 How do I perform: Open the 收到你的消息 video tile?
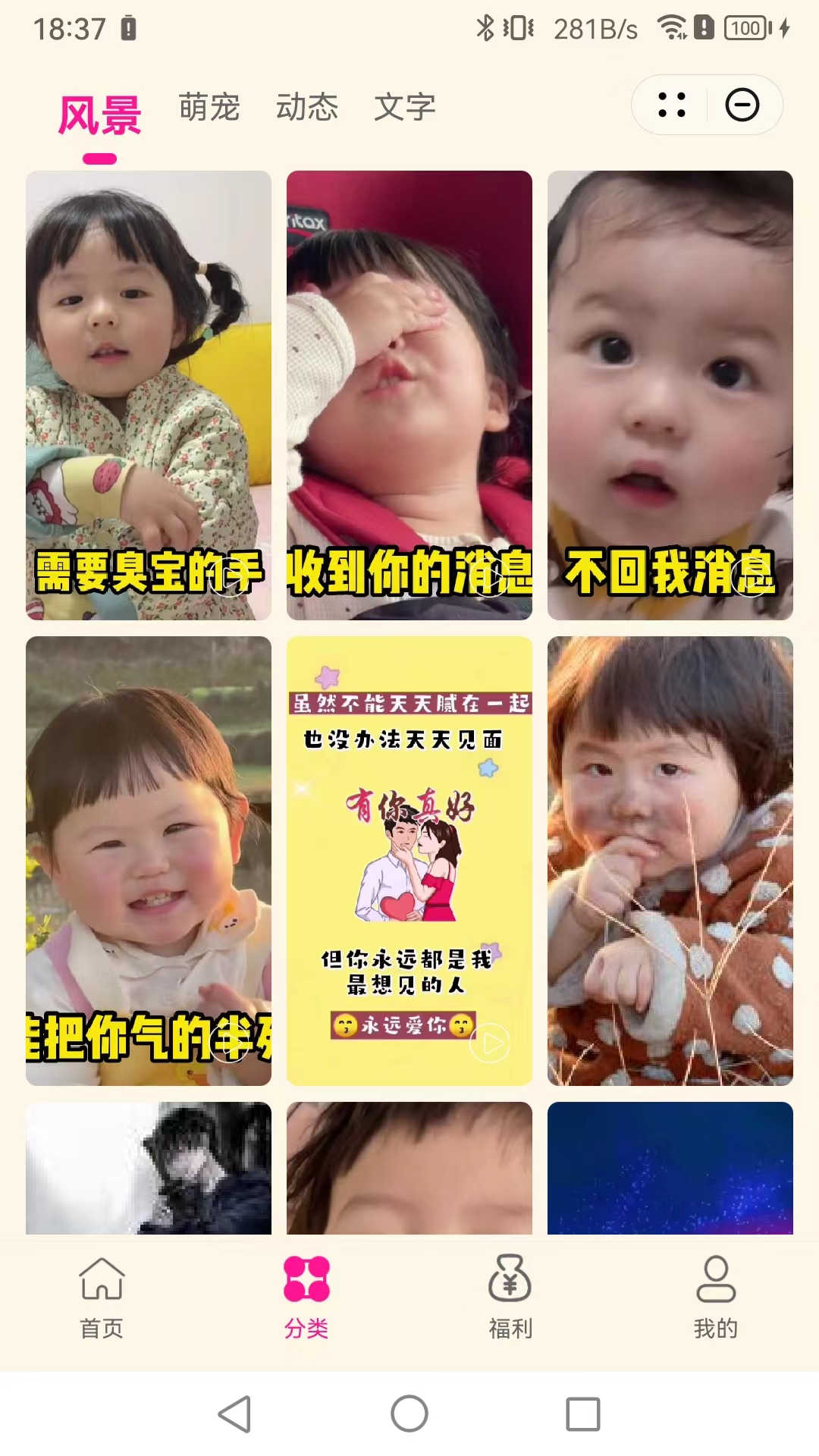(x=409, y=394)
